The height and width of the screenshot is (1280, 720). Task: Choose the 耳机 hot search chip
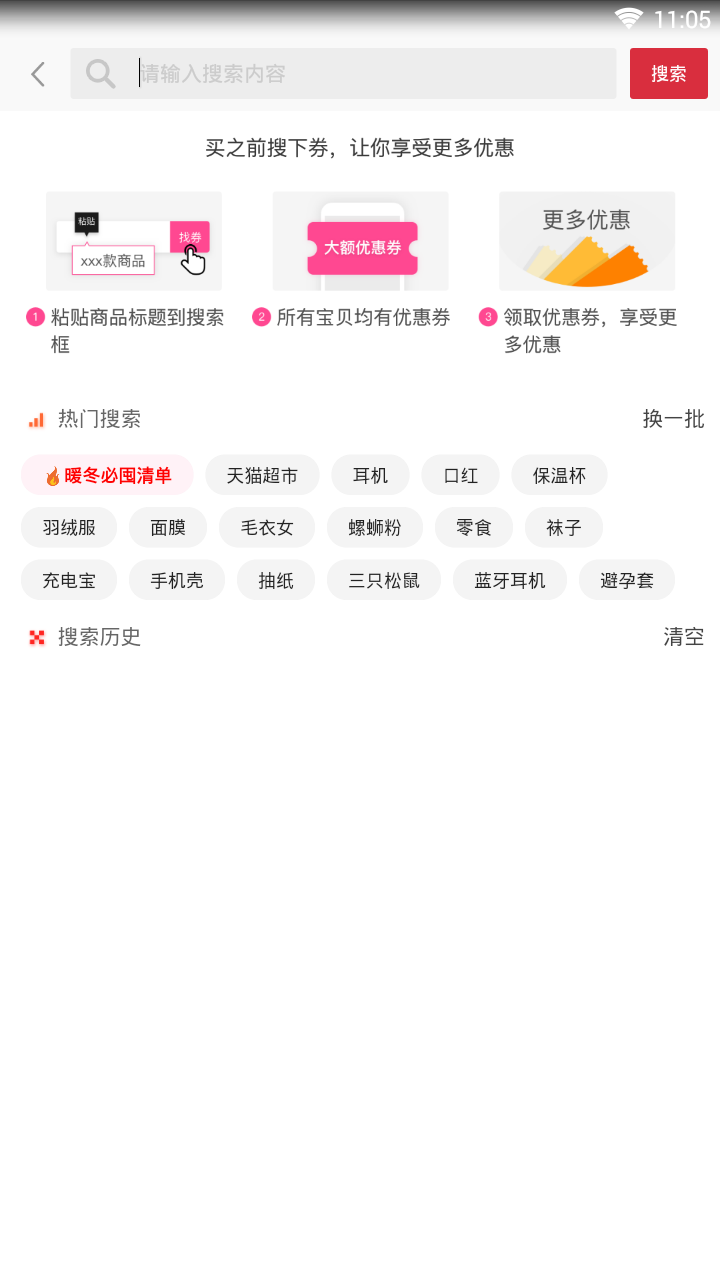(x=370, y=475)
